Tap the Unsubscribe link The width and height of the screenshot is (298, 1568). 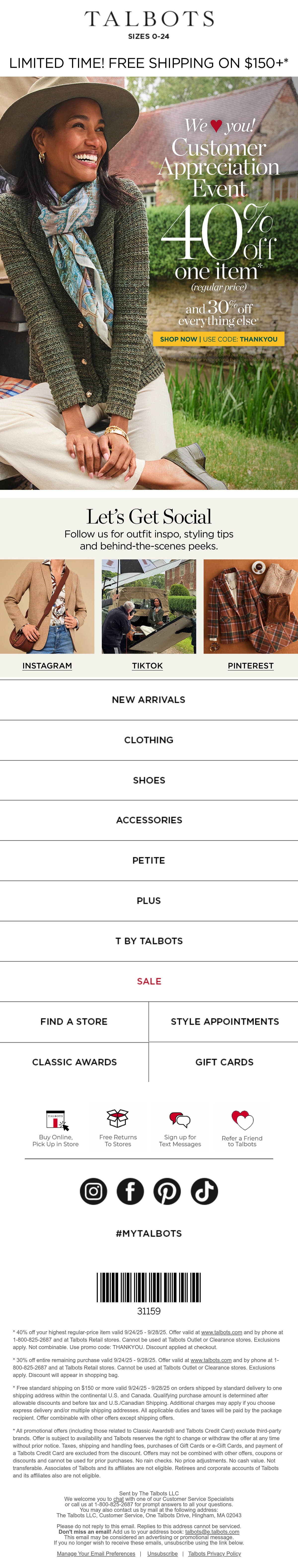(162, 1553)
